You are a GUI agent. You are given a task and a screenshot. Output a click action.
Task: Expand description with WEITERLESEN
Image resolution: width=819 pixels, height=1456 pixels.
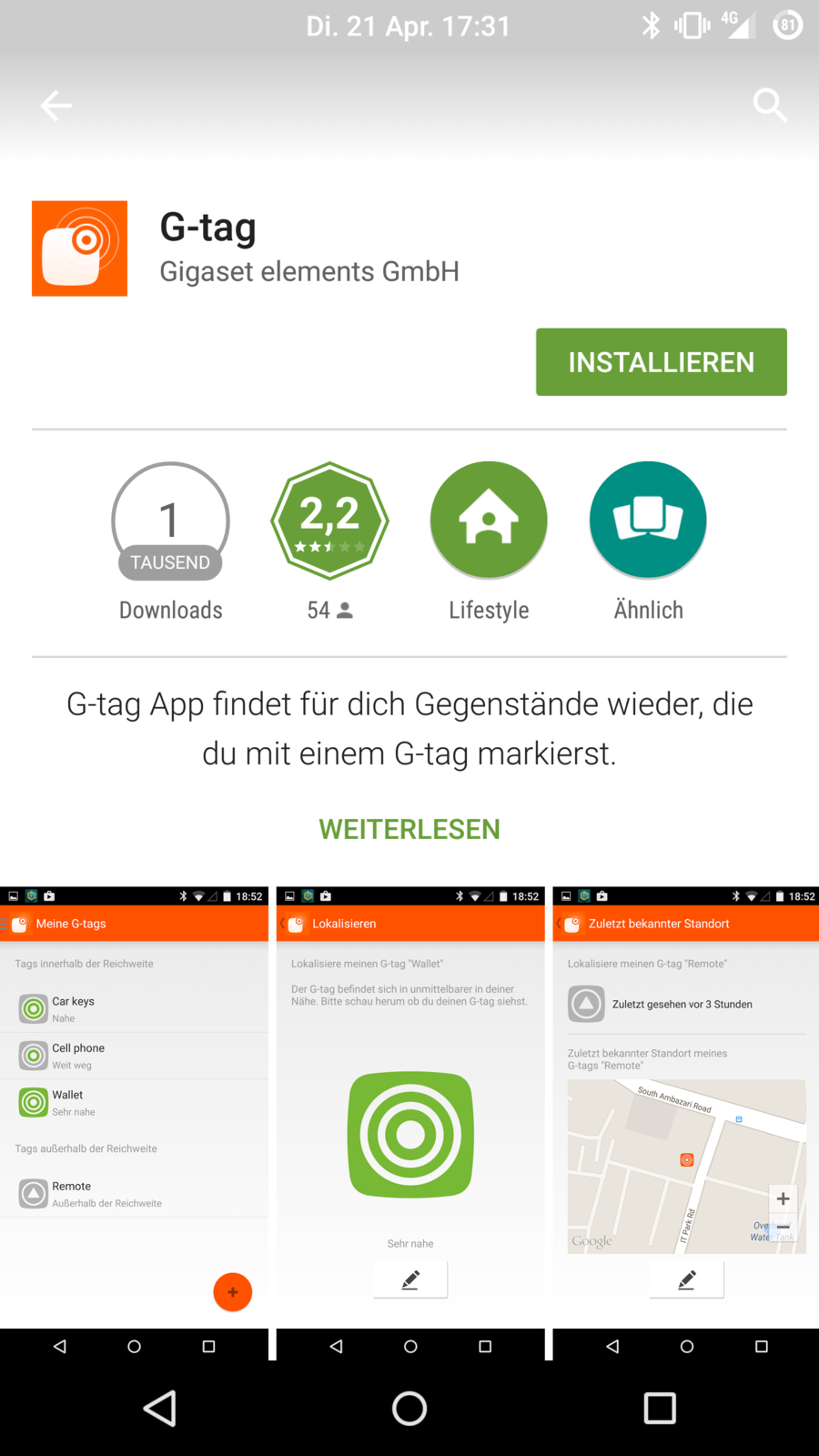click(x=409, y=829)
